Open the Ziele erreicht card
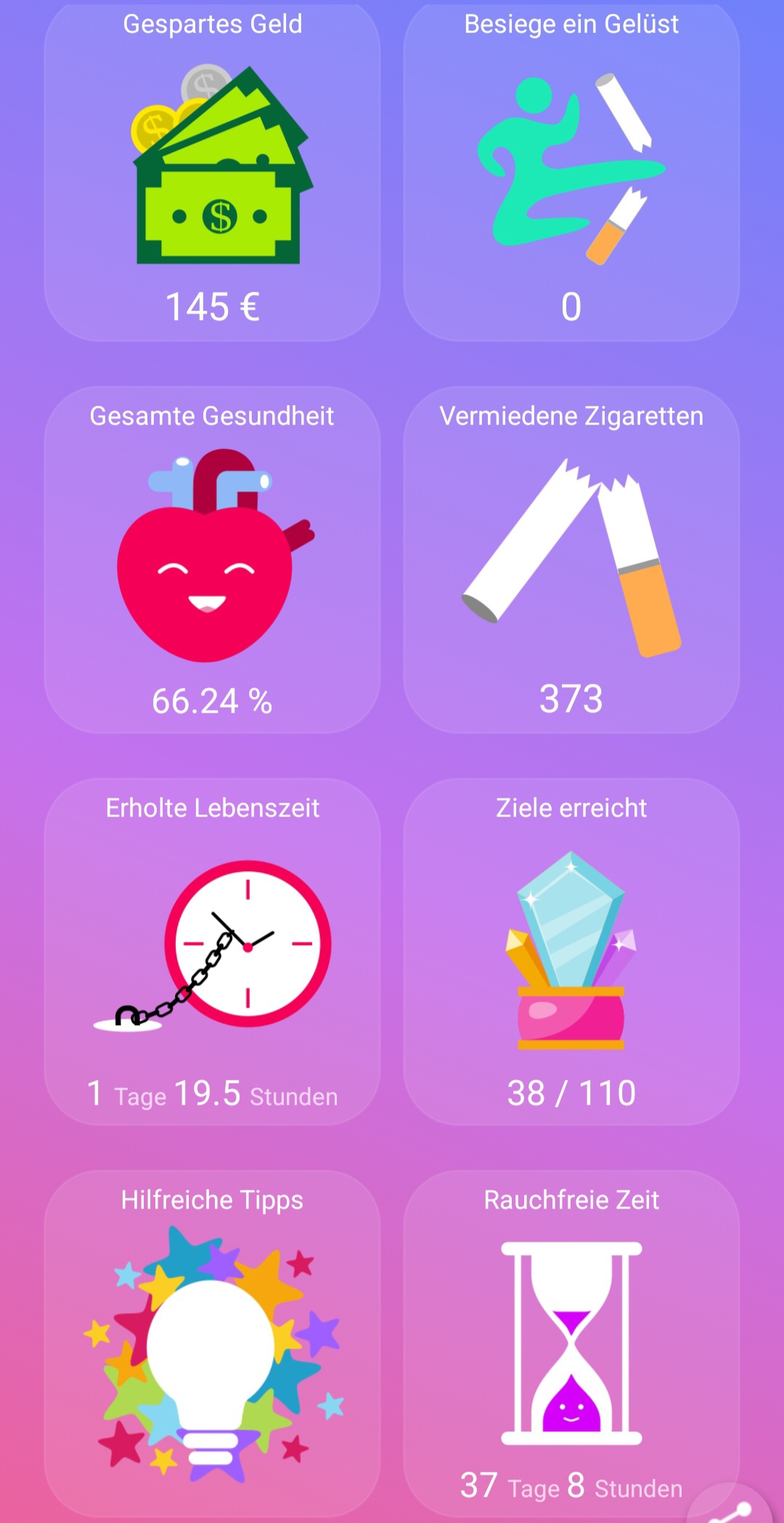This screenshot has height=1523, width=784. point(571,952)
